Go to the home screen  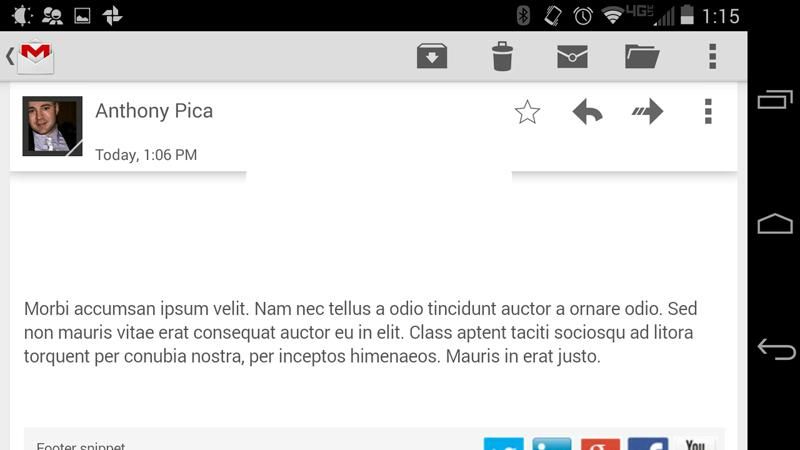coord(776,224)
